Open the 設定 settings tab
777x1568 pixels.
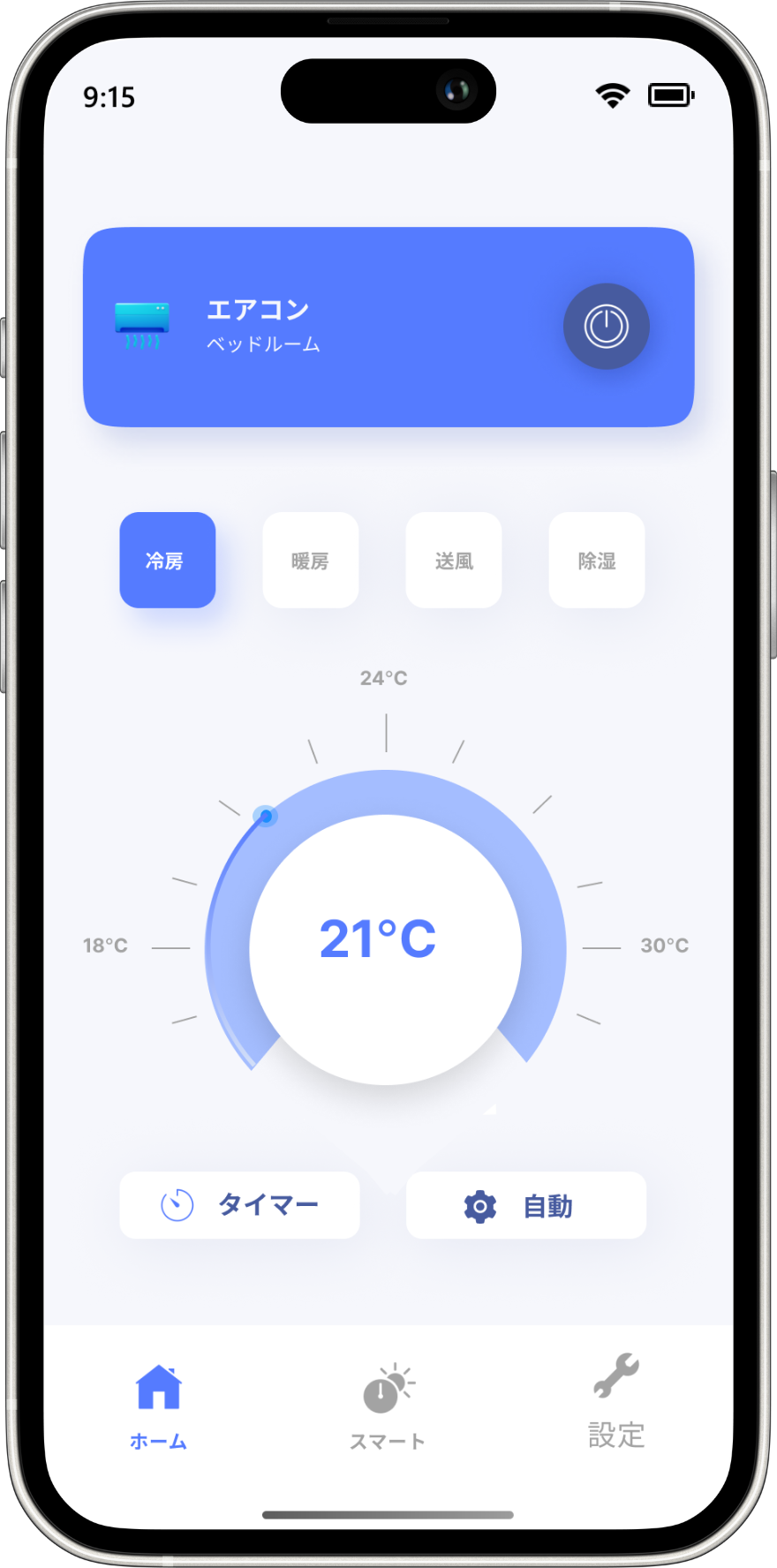(616, 1402)
